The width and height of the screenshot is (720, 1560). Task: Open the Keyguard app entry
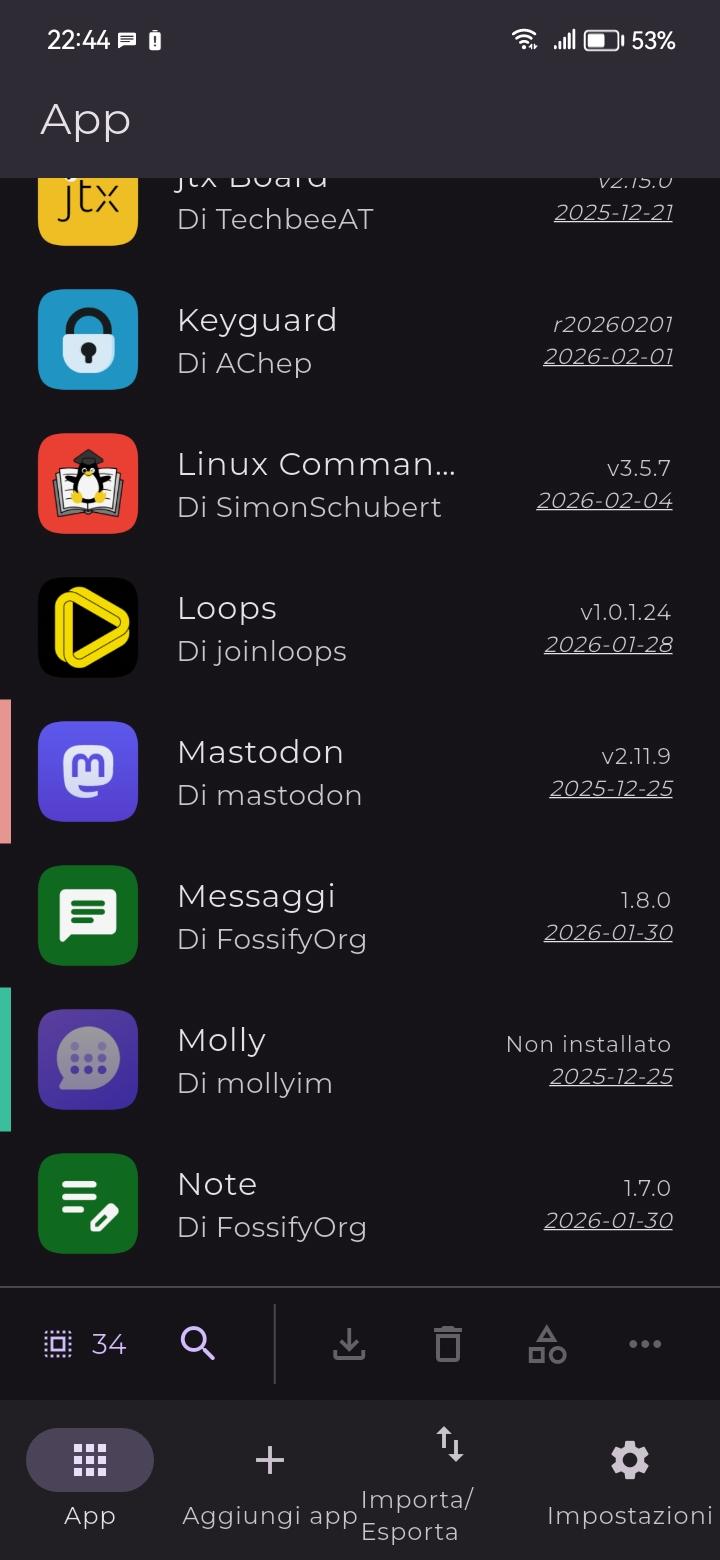click(300, 340)
